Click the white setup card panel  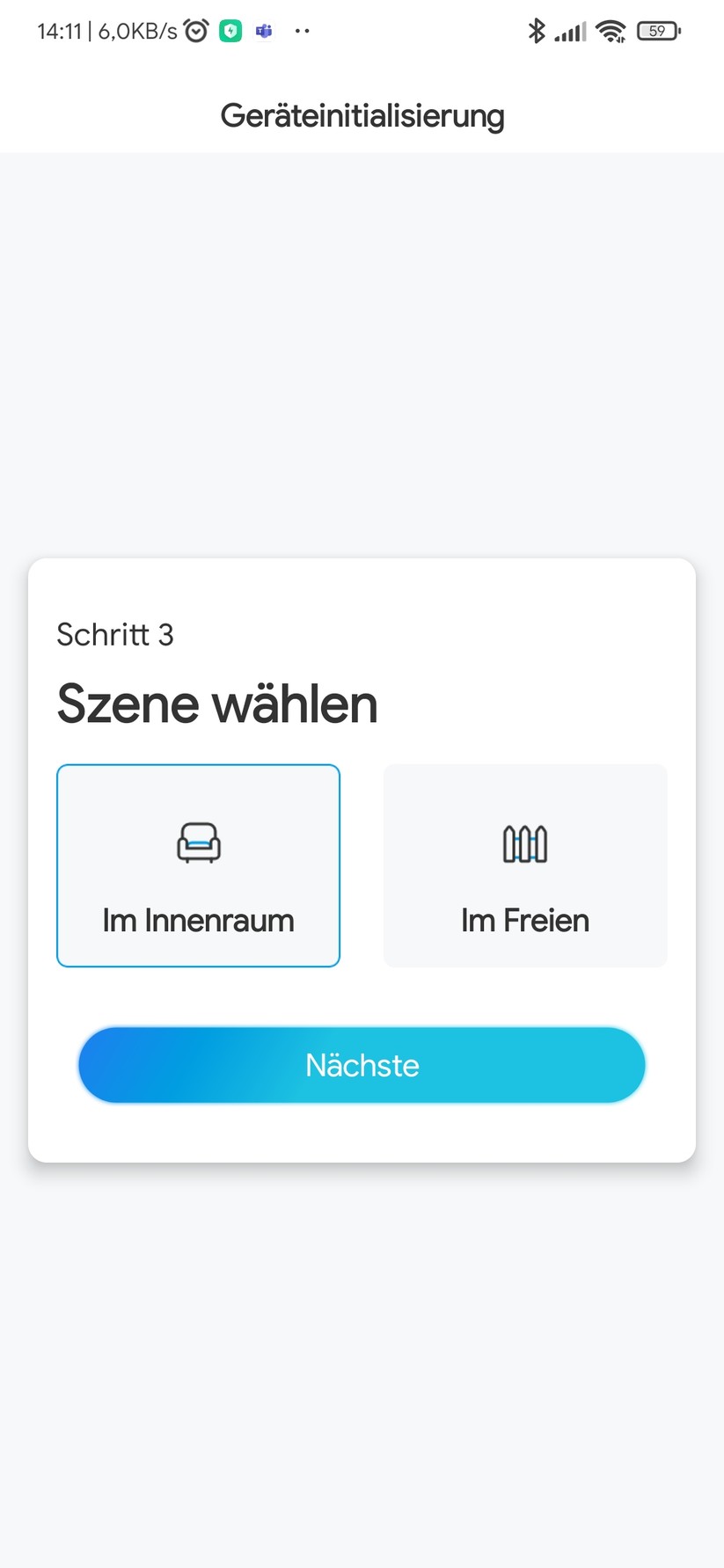(362, 1134)
